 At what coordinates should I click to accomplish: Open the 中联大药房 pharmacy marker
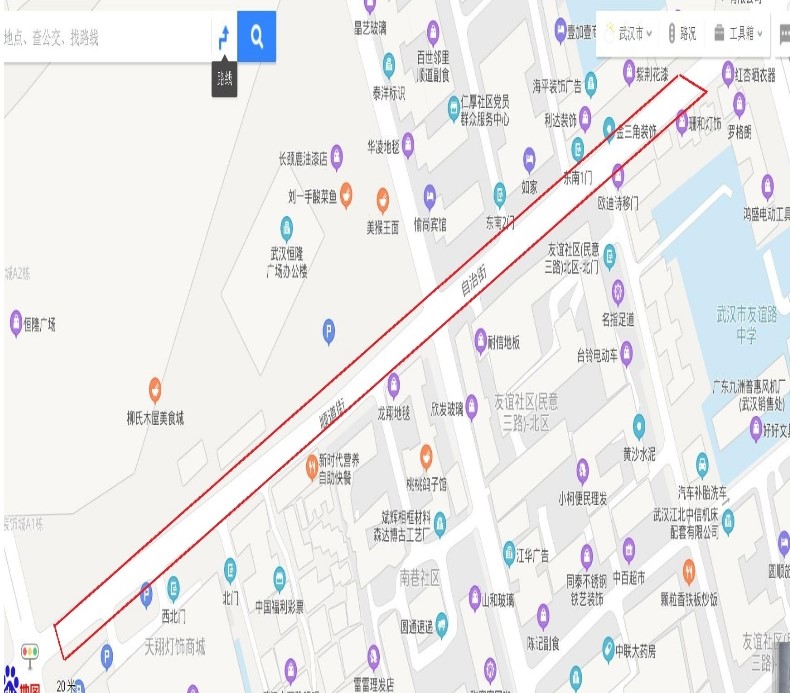(607, 650)
